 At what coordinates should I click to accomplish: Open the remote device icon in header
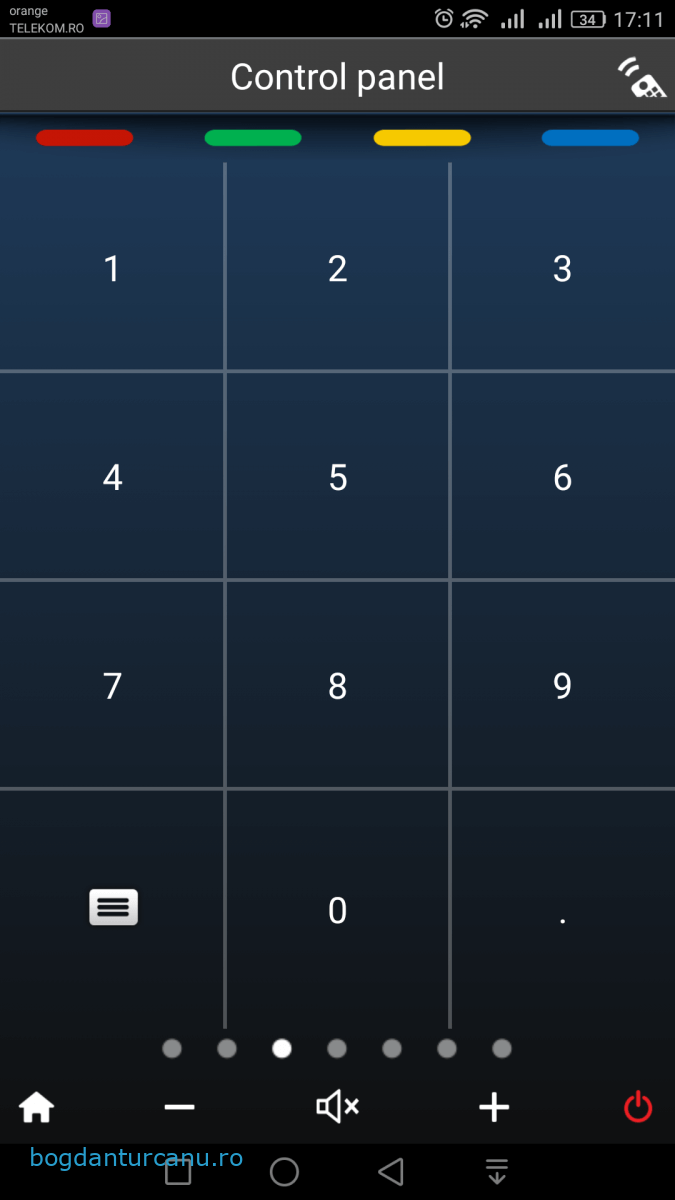click(x=642, y=78)
